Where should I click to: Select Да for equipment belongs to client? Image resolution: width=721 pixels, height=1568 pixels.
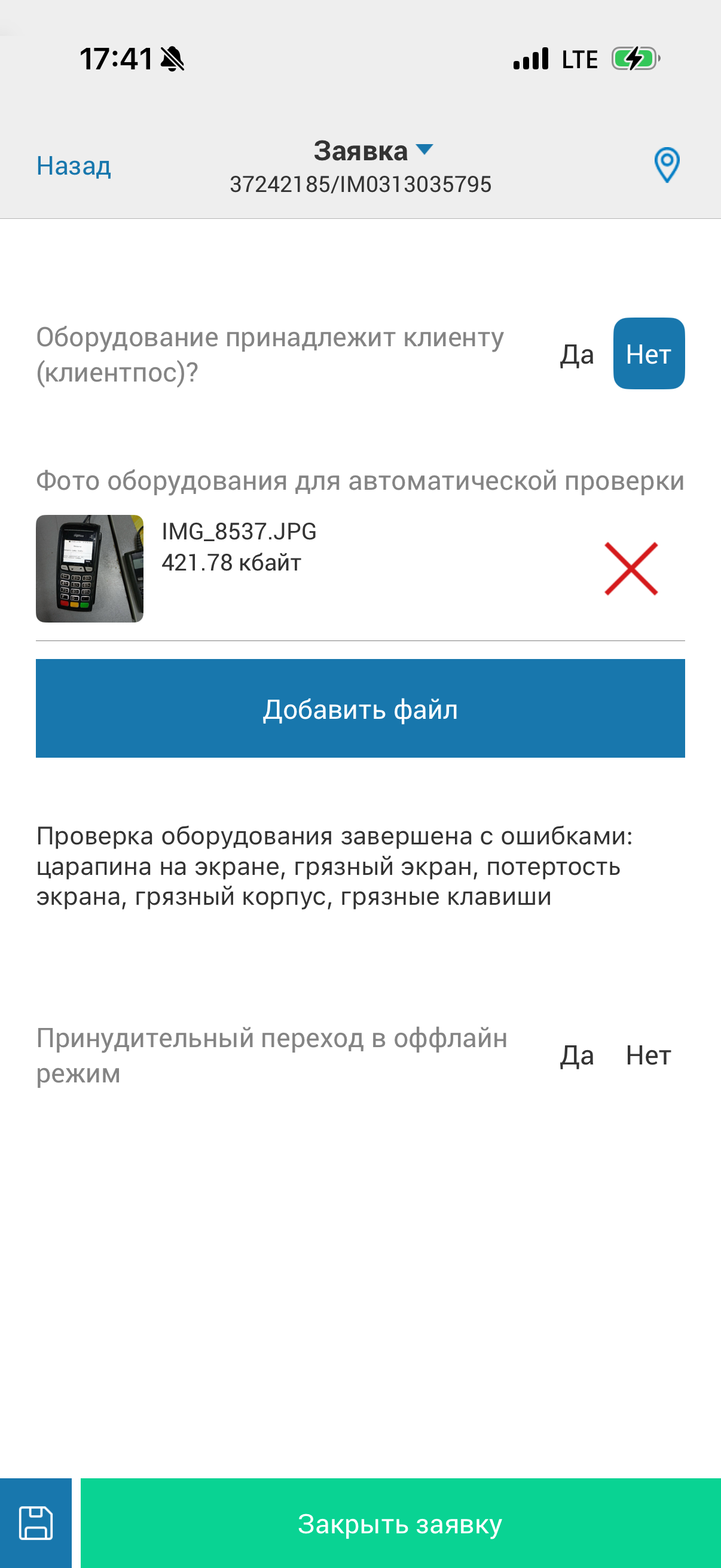point(576,354)
